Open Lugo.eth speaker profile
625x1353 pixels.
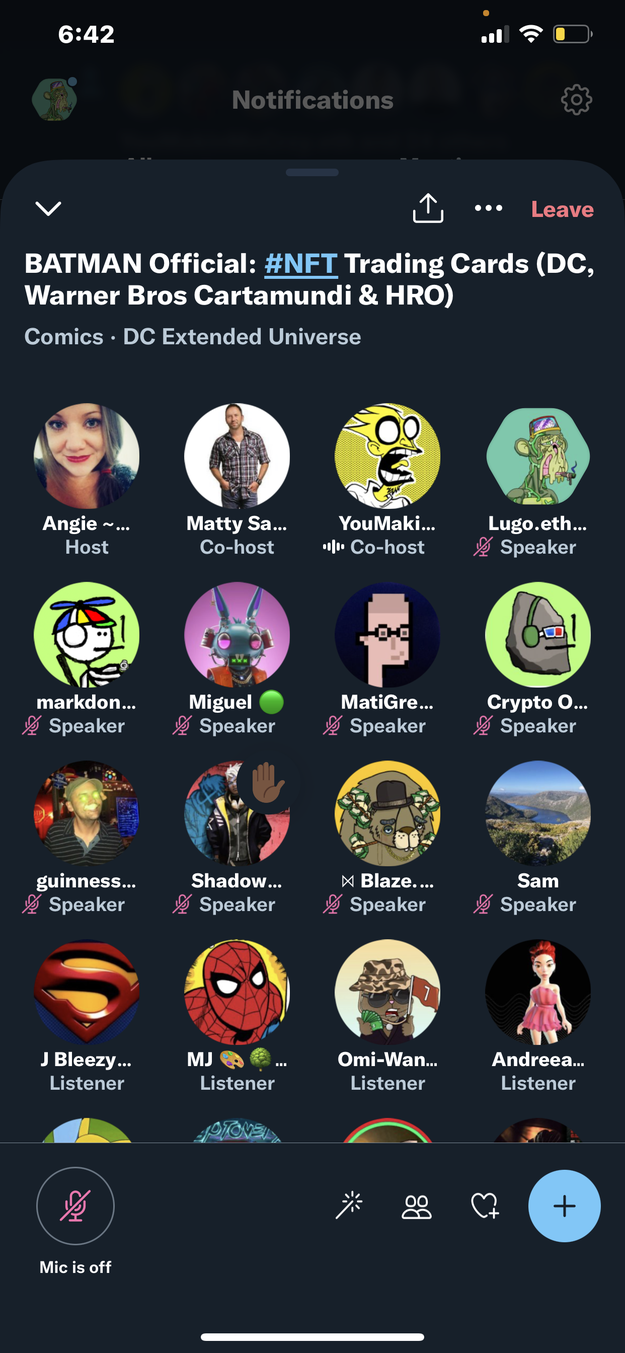[x=538, y=456]
